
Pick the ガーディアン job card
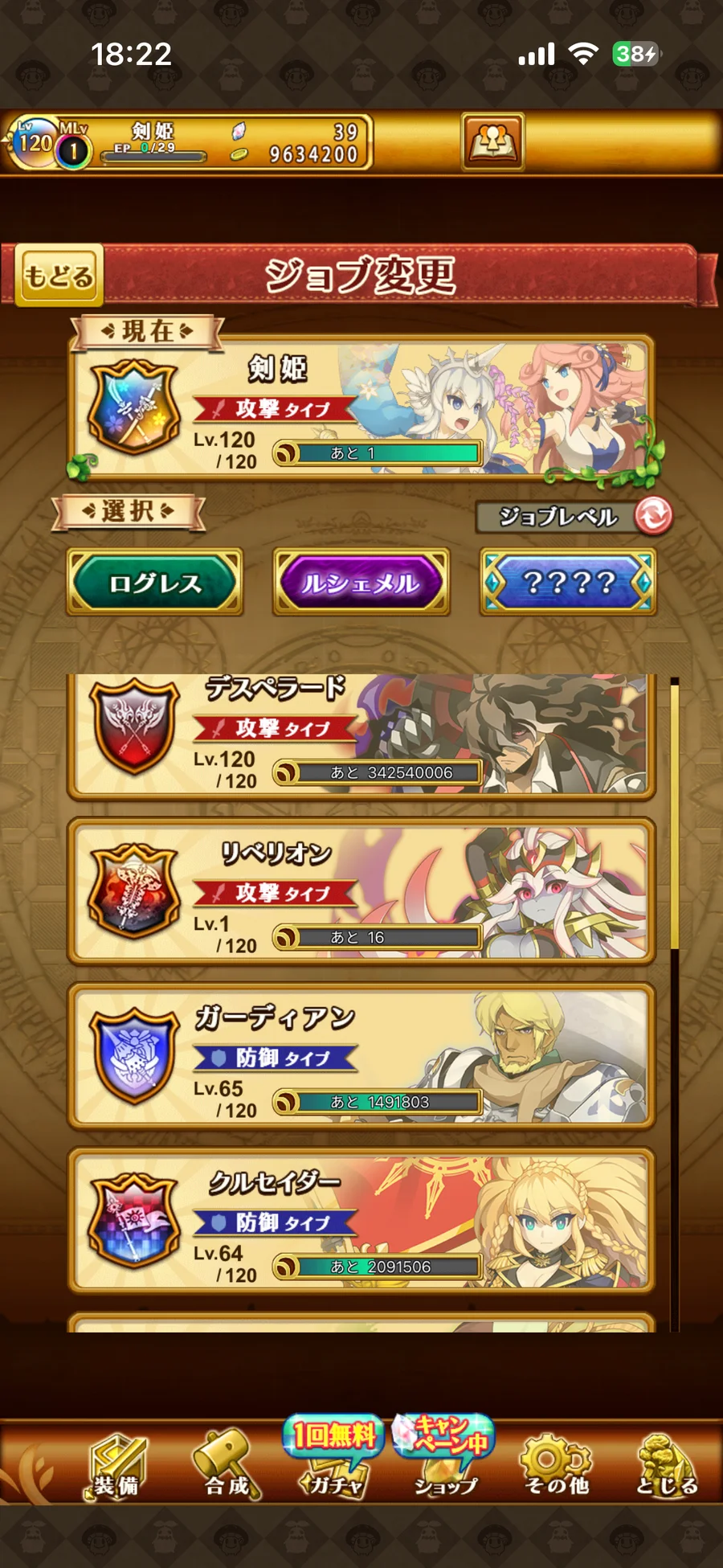pos(361,1056)
